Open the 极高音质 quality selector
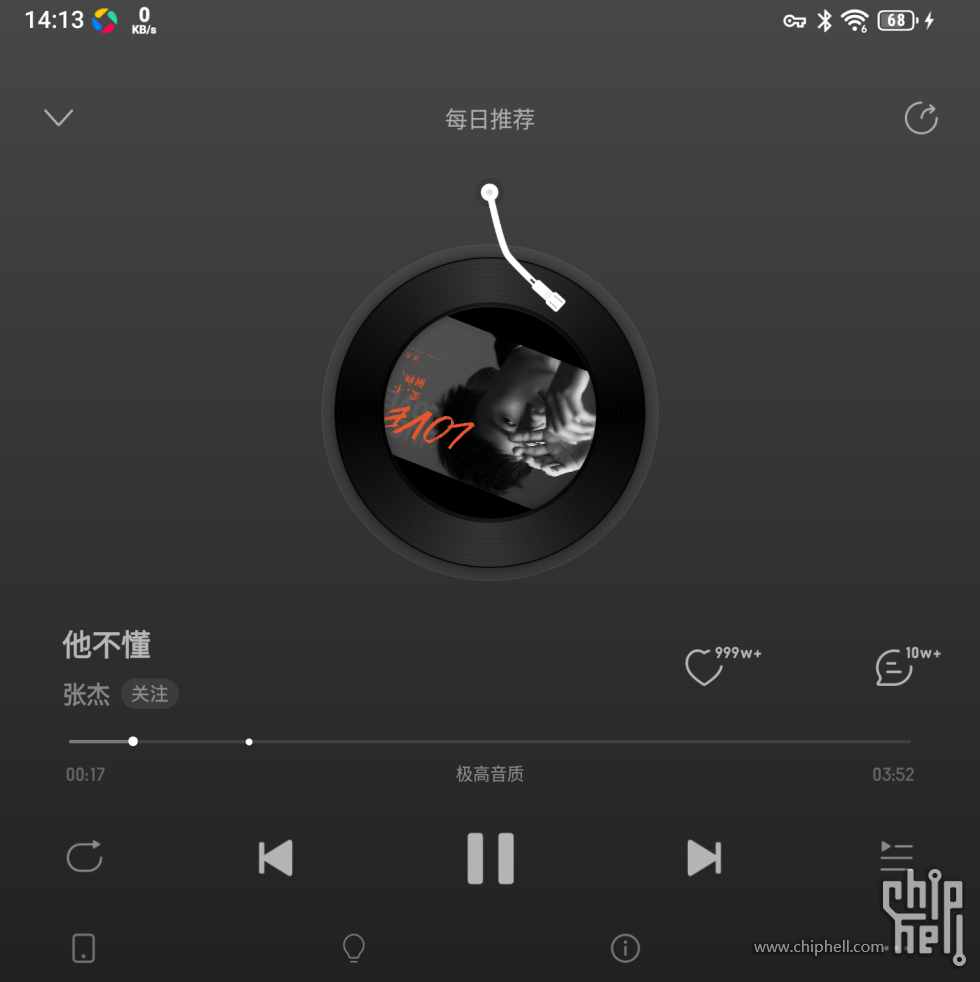 pos(489,774)
